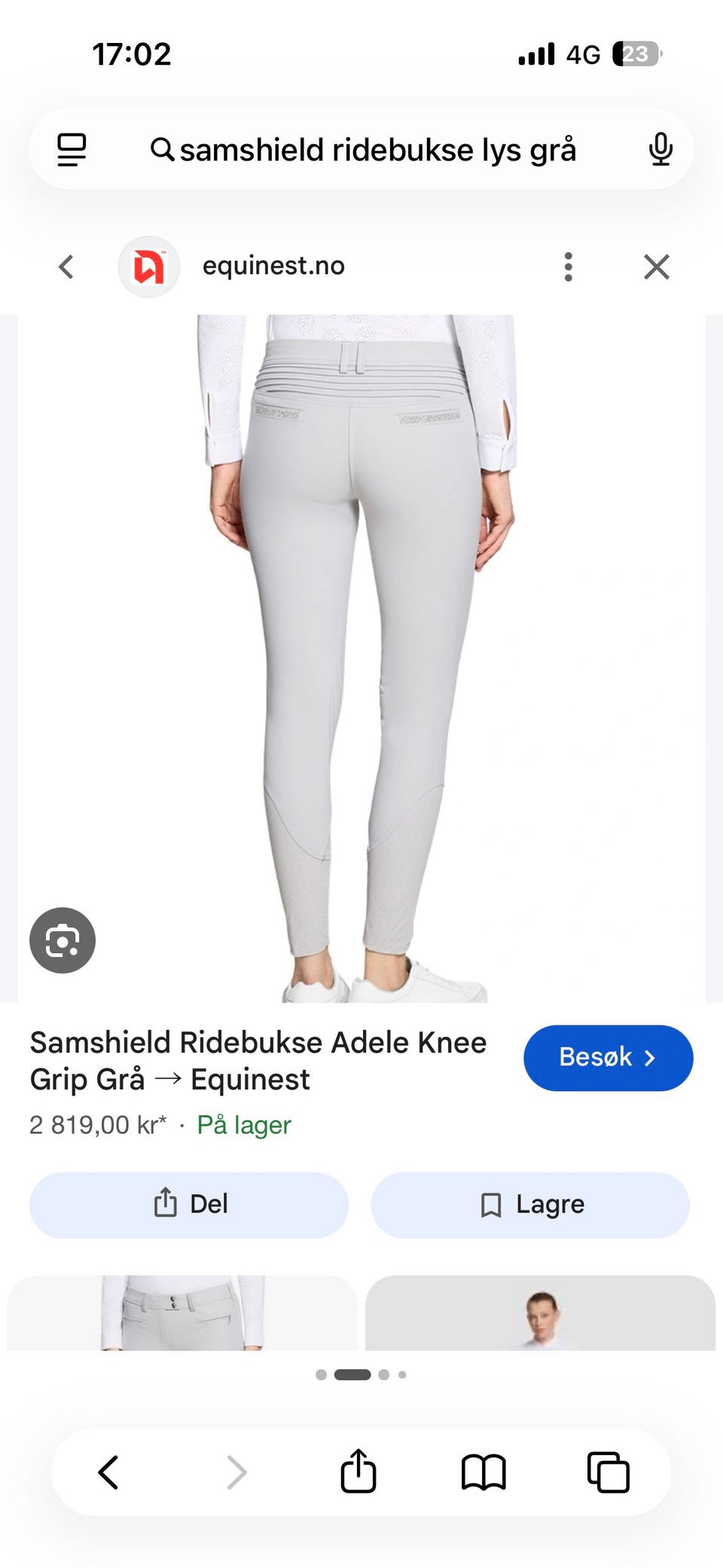Open the related image with the woman's face

point(540,1313)
